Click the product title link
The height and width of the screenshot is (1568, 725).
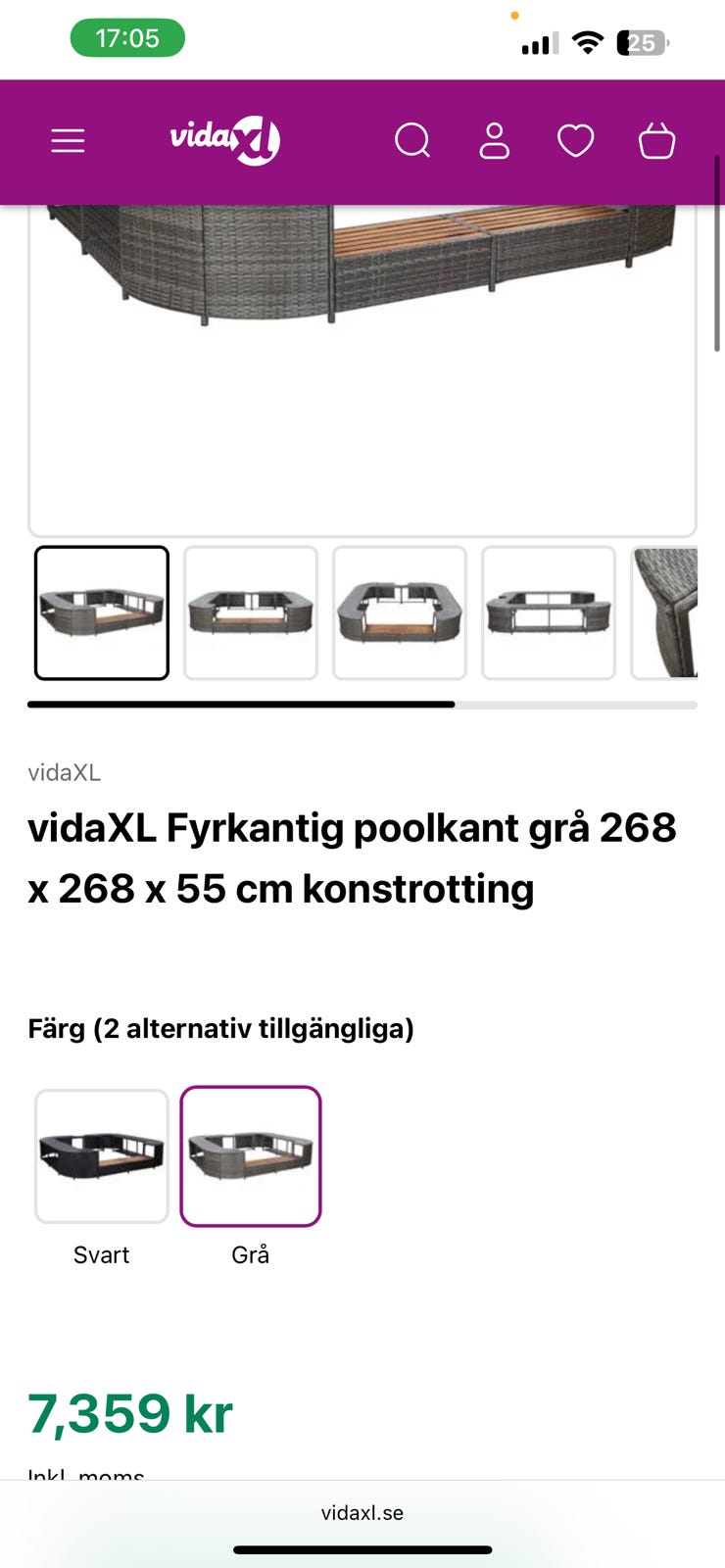351,857
